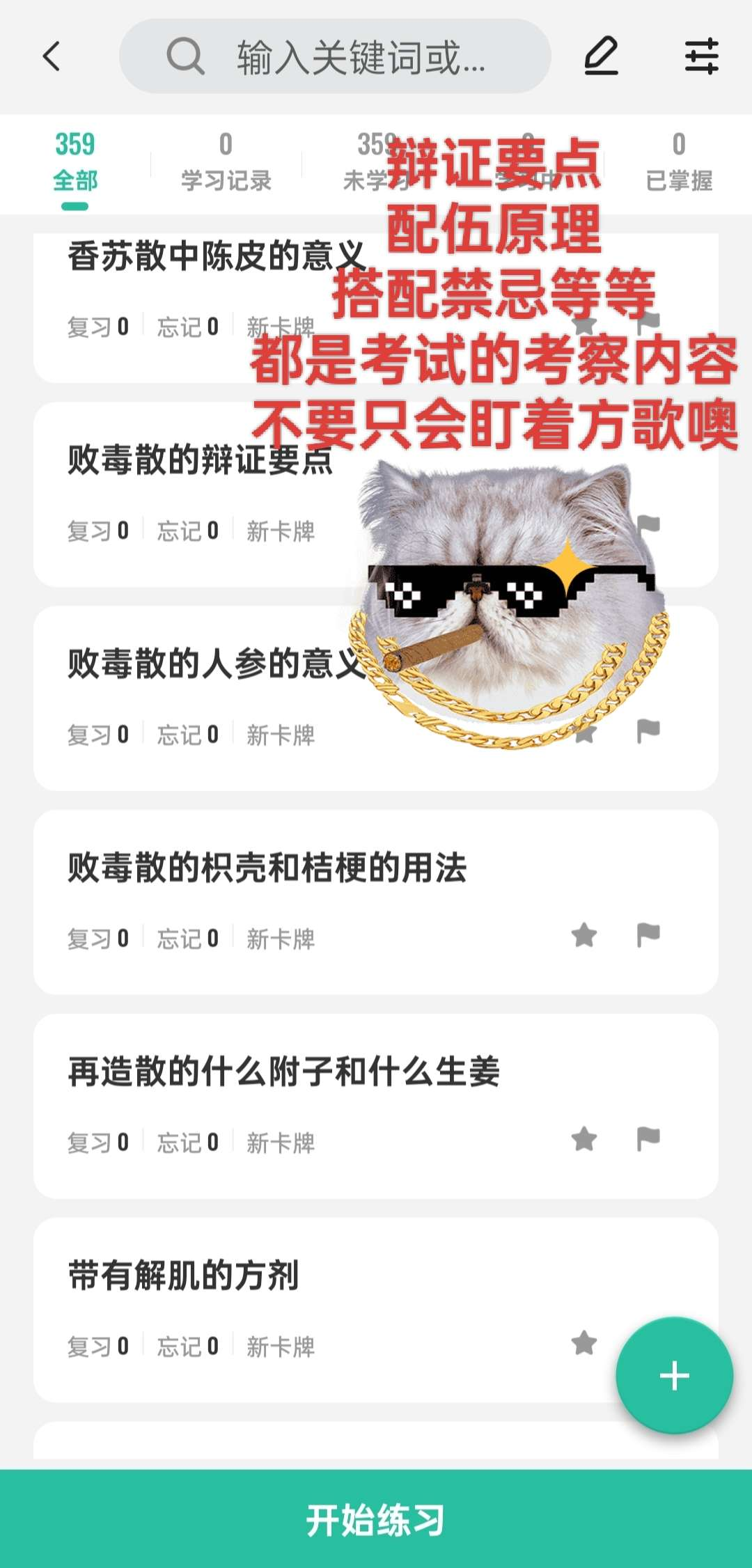
Task: Star the 败毒散的枳壳和桔梗的用法 card
Action: (x=583, y=935)
